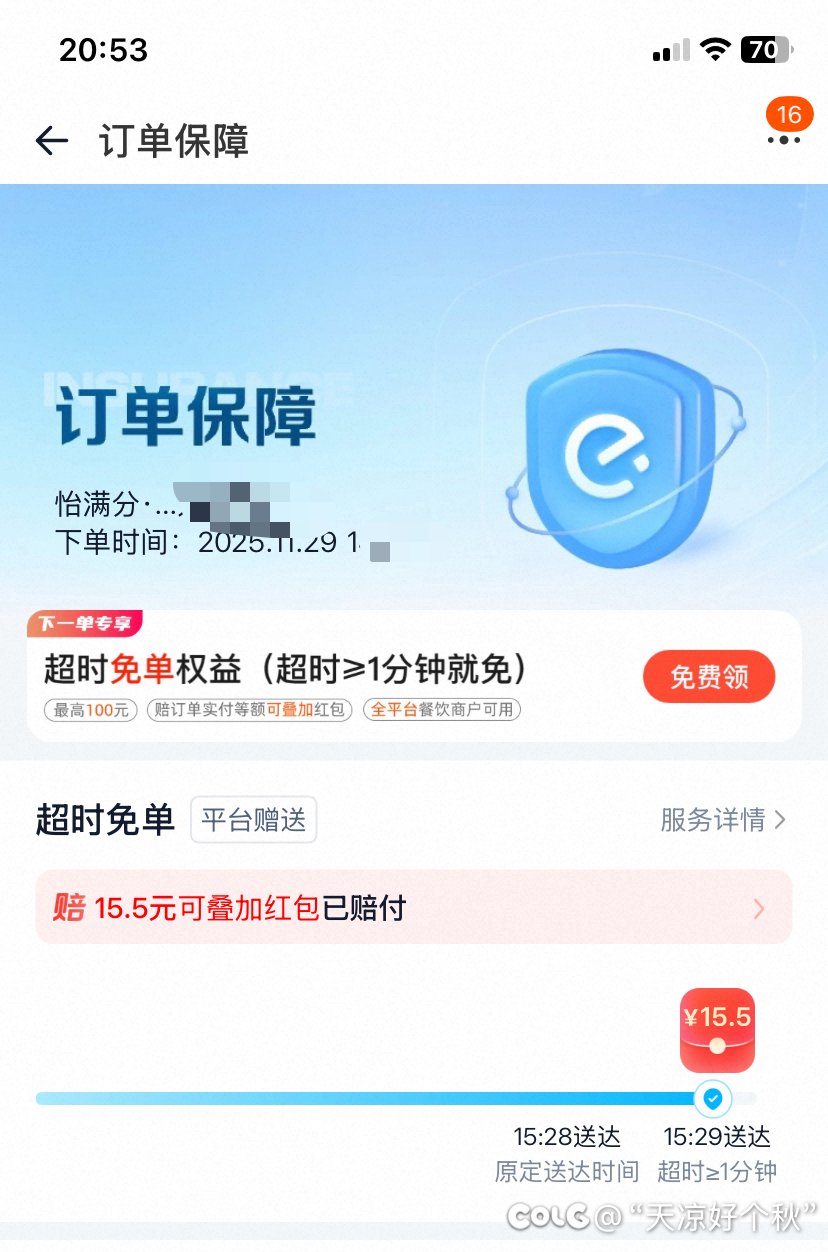
Task: Expand the compensation banner arrow
Action: pos(758,908)
